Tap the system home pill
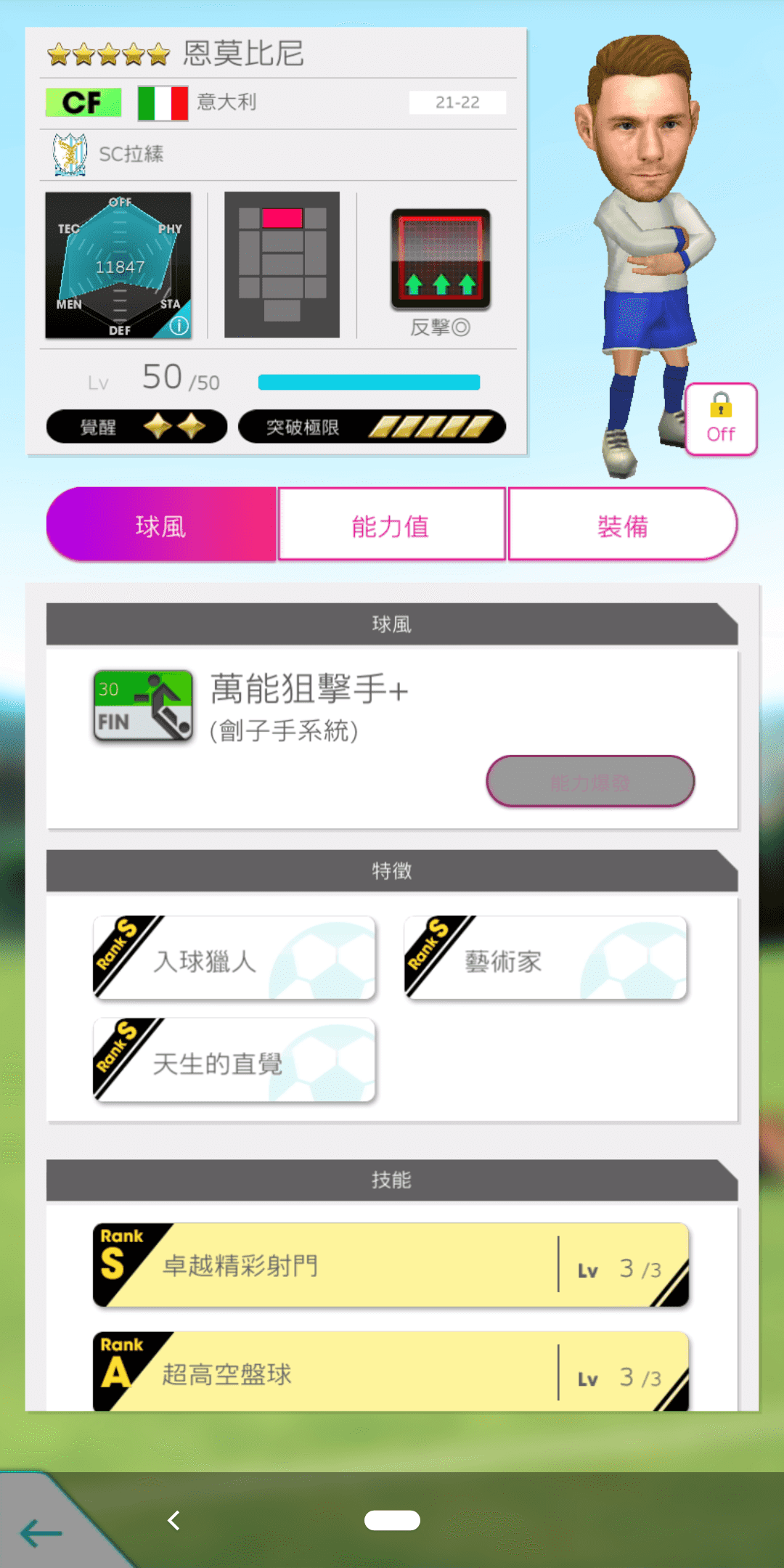Screen dimensions: 784x1568 [x=392, y=1520]
